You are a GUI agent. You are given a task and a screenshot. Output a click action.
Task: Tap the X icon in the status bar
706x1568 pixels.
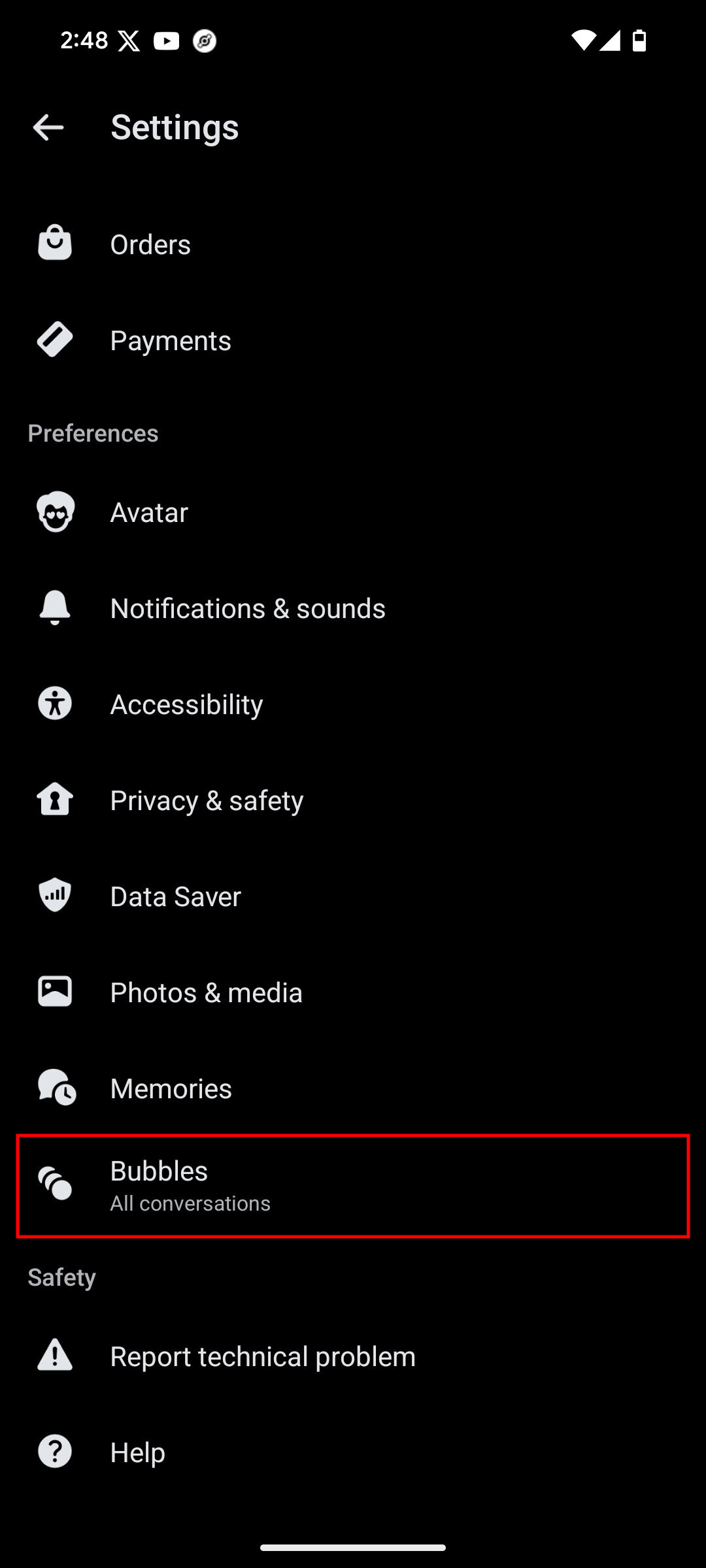point(128,41)
